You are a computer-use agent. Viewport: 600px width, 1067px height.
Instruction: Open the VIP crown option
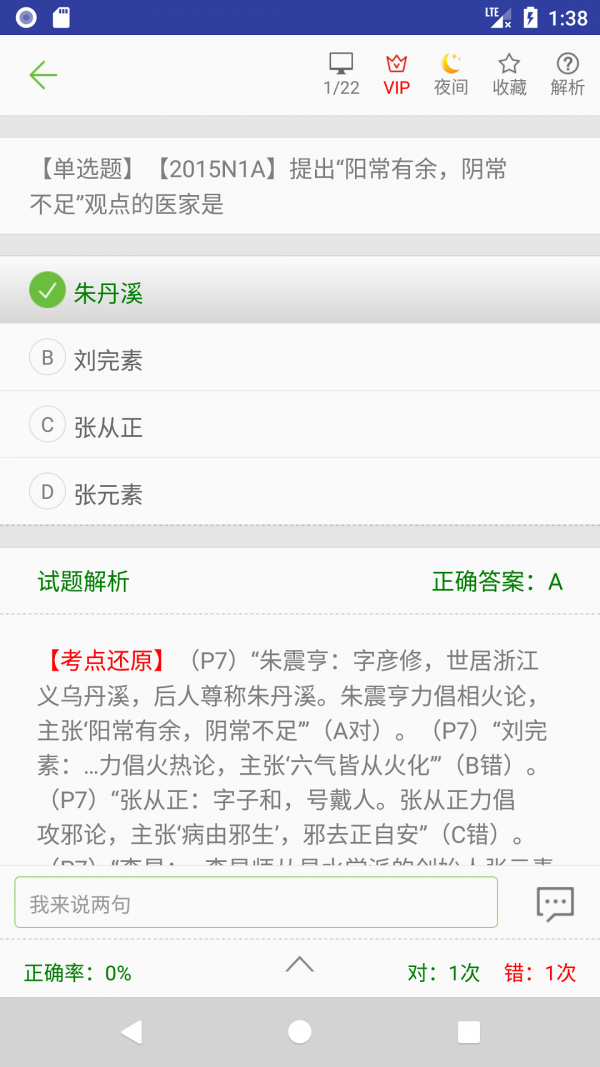pos(397,75)
